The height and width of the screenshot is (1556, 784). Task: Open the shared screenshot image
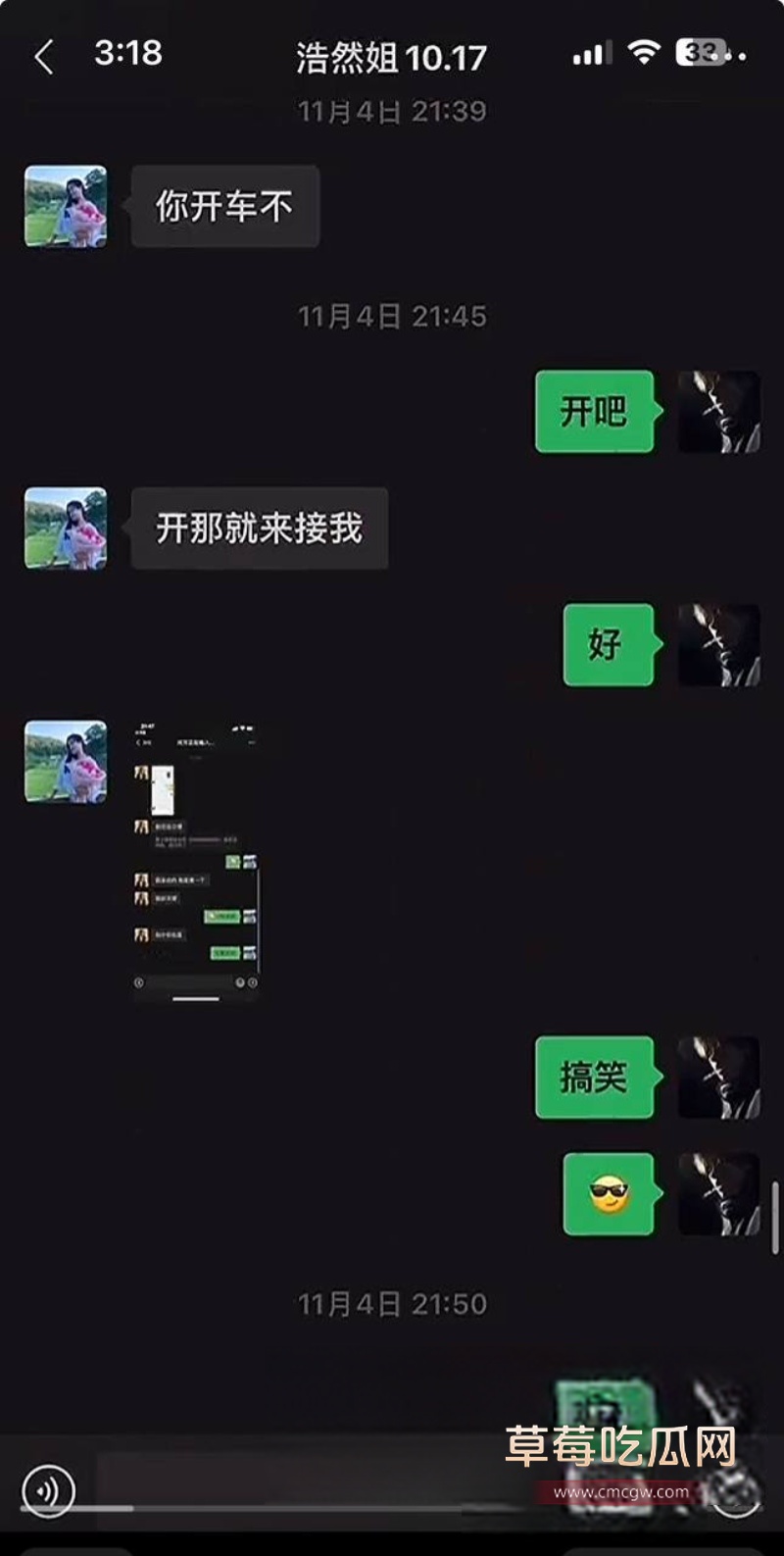[196, 862]
